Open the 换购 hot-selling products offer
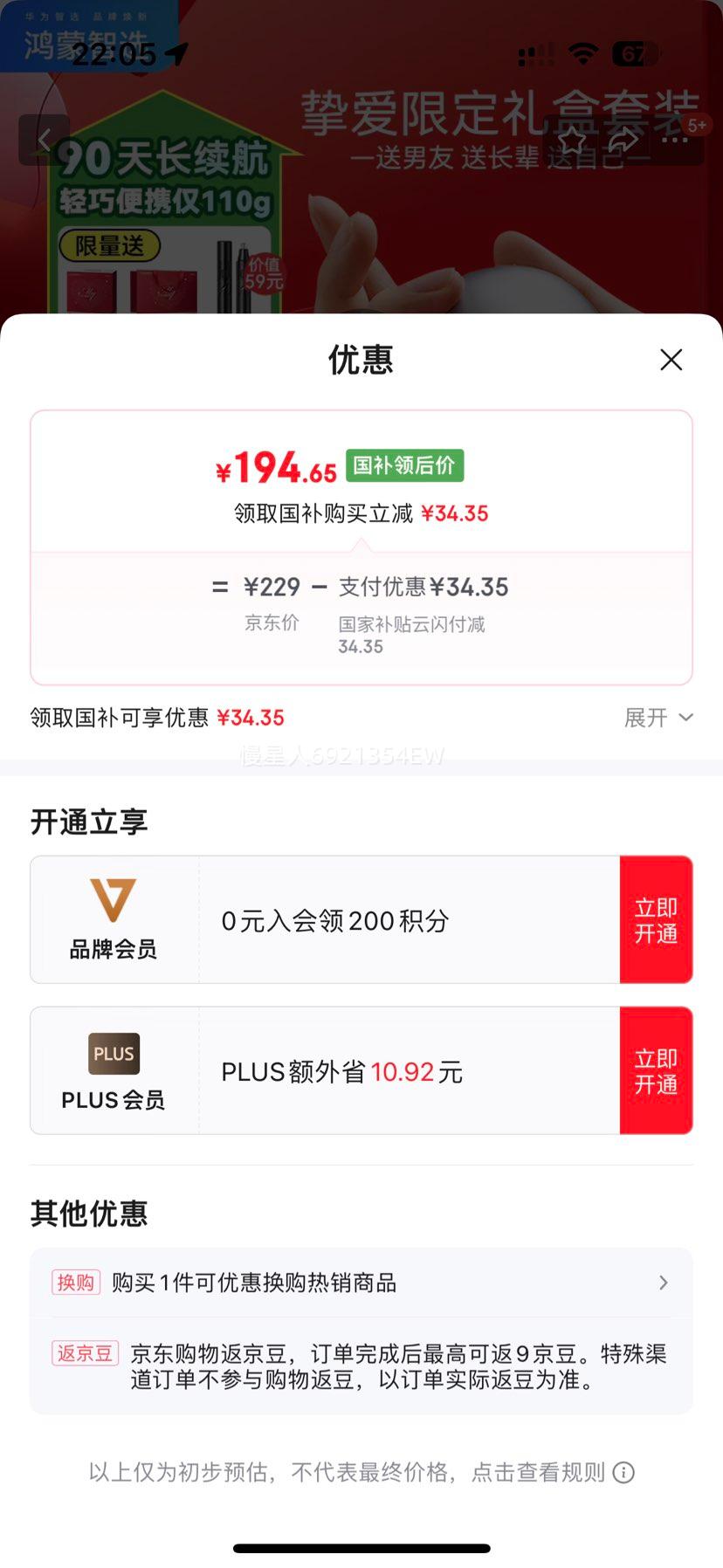The image size is (723, 1568). click(x=361, y=1283)
